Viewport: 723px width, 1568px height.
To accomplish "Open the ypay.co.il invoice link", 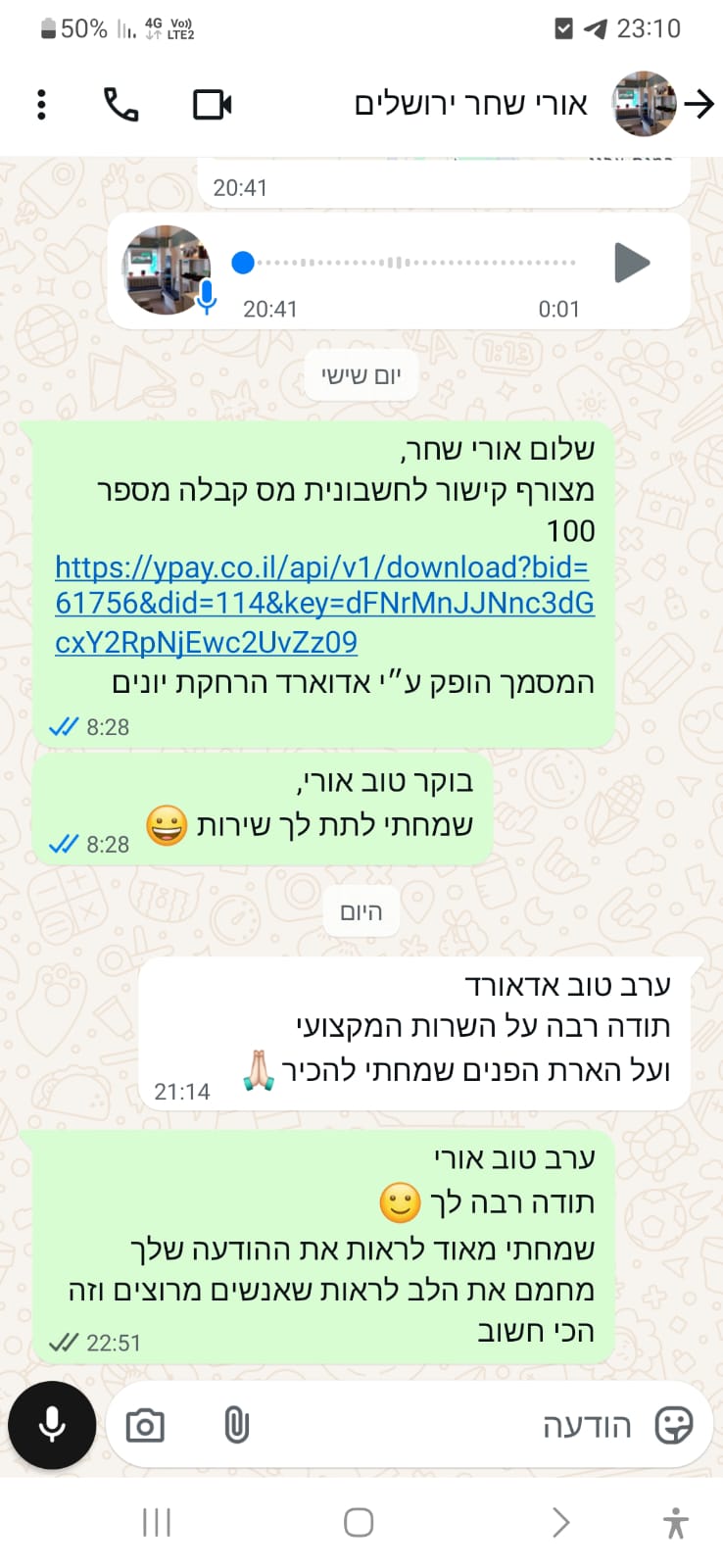I will (x=323, y=604).
